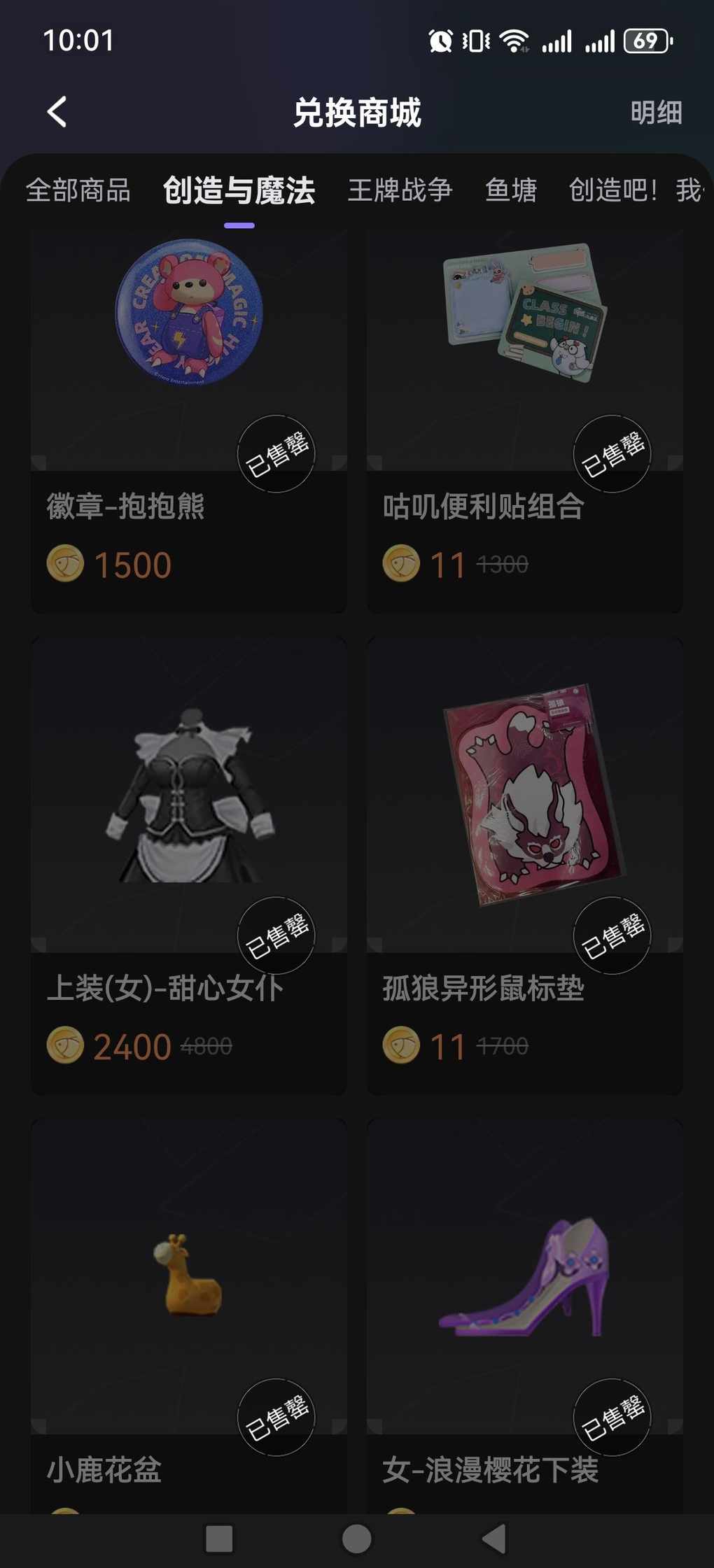714x1568 pixels.
Task: Tap the system home button
Action: (x=356, y=1539)
